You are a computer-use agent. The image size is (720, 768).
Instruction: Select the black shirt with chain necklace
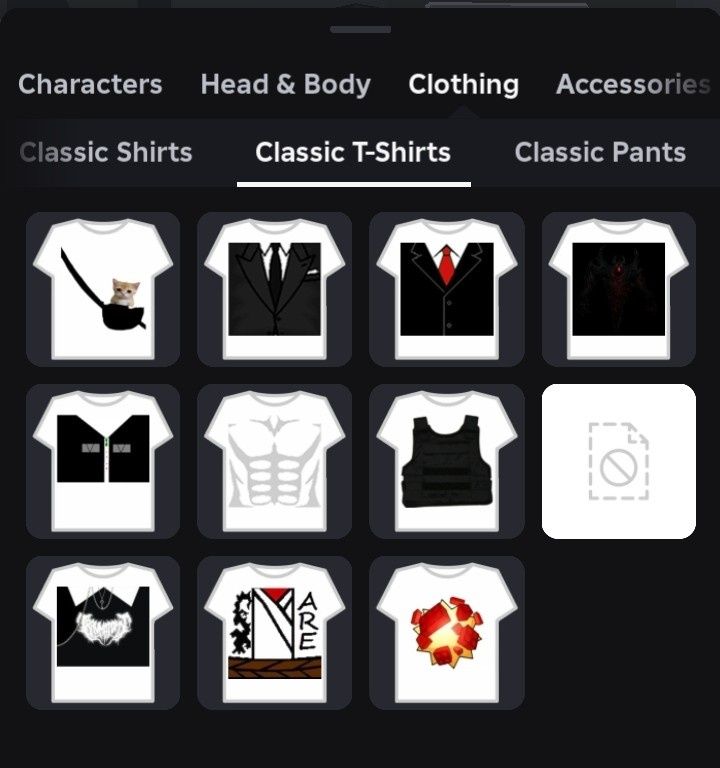[103, 633]
